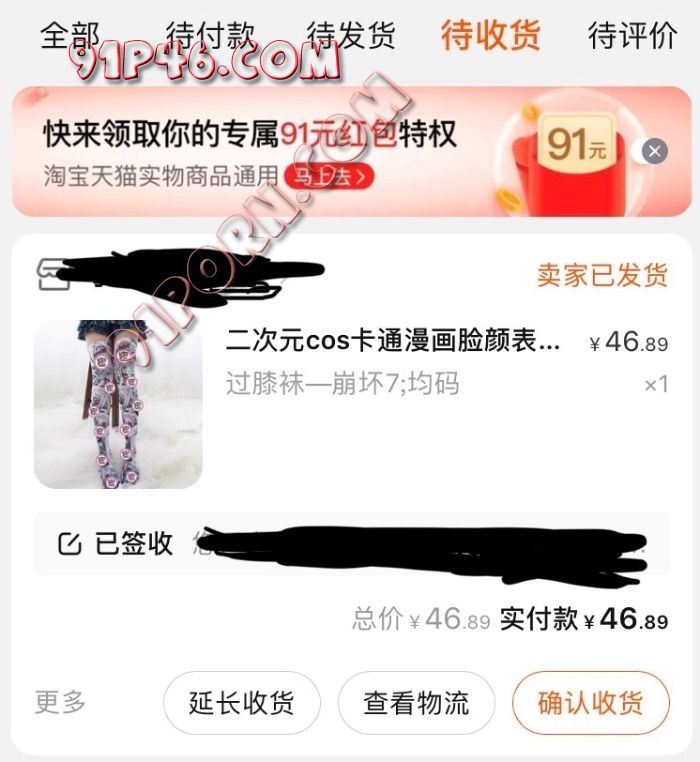Open the 待发货 tab

click(351, 36)
